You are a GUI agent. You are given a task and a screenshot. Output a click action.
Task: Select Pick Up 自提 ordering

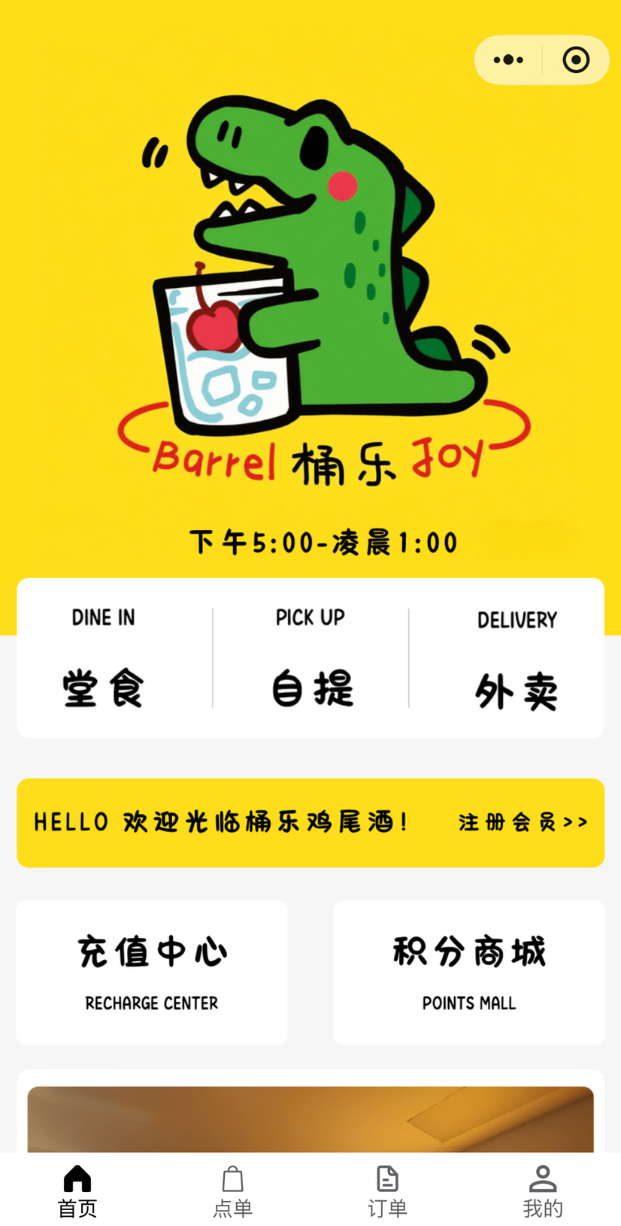click(311, 658)
